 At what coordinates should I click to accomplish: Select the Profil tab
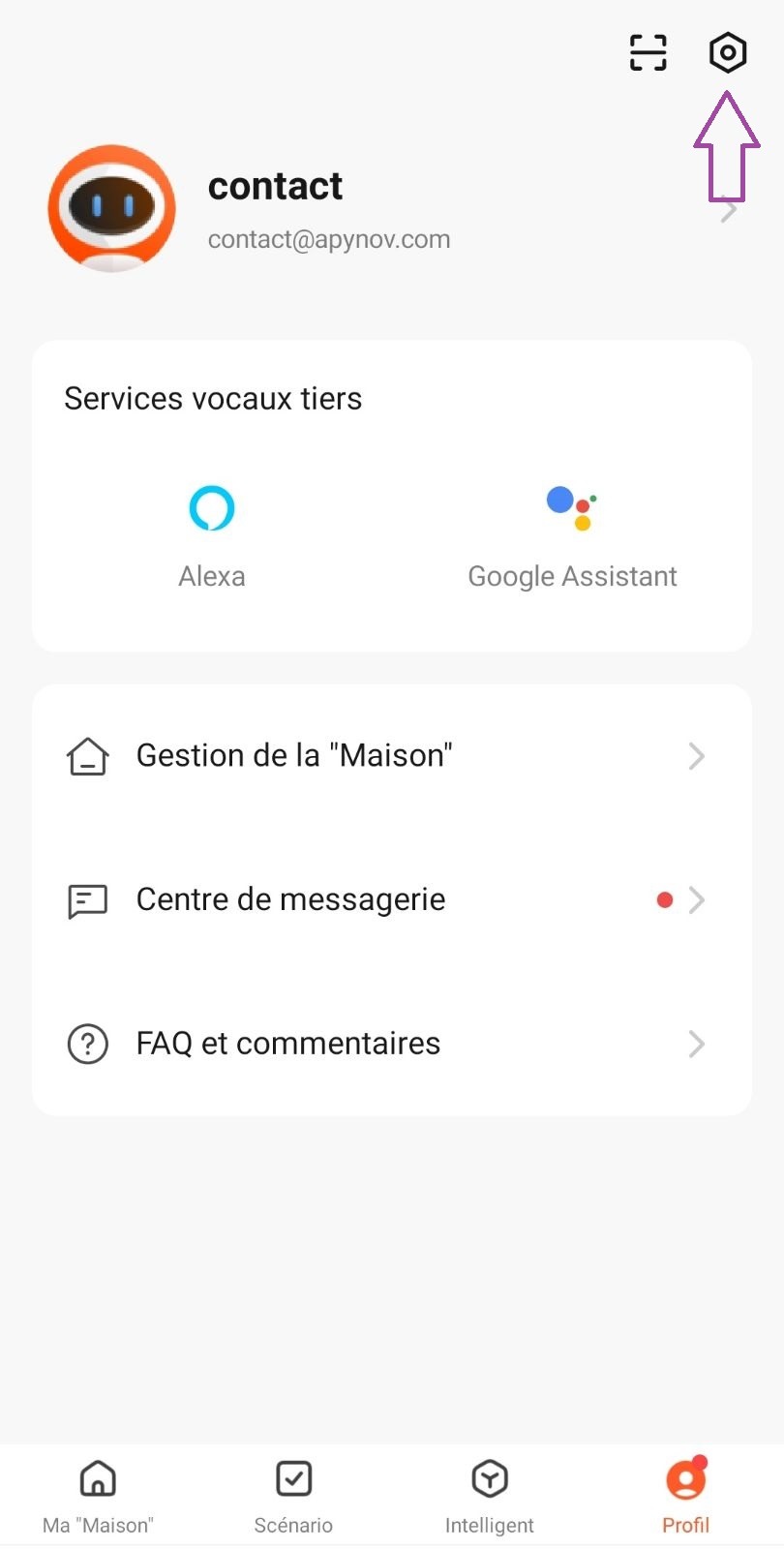pos(685,1496)
